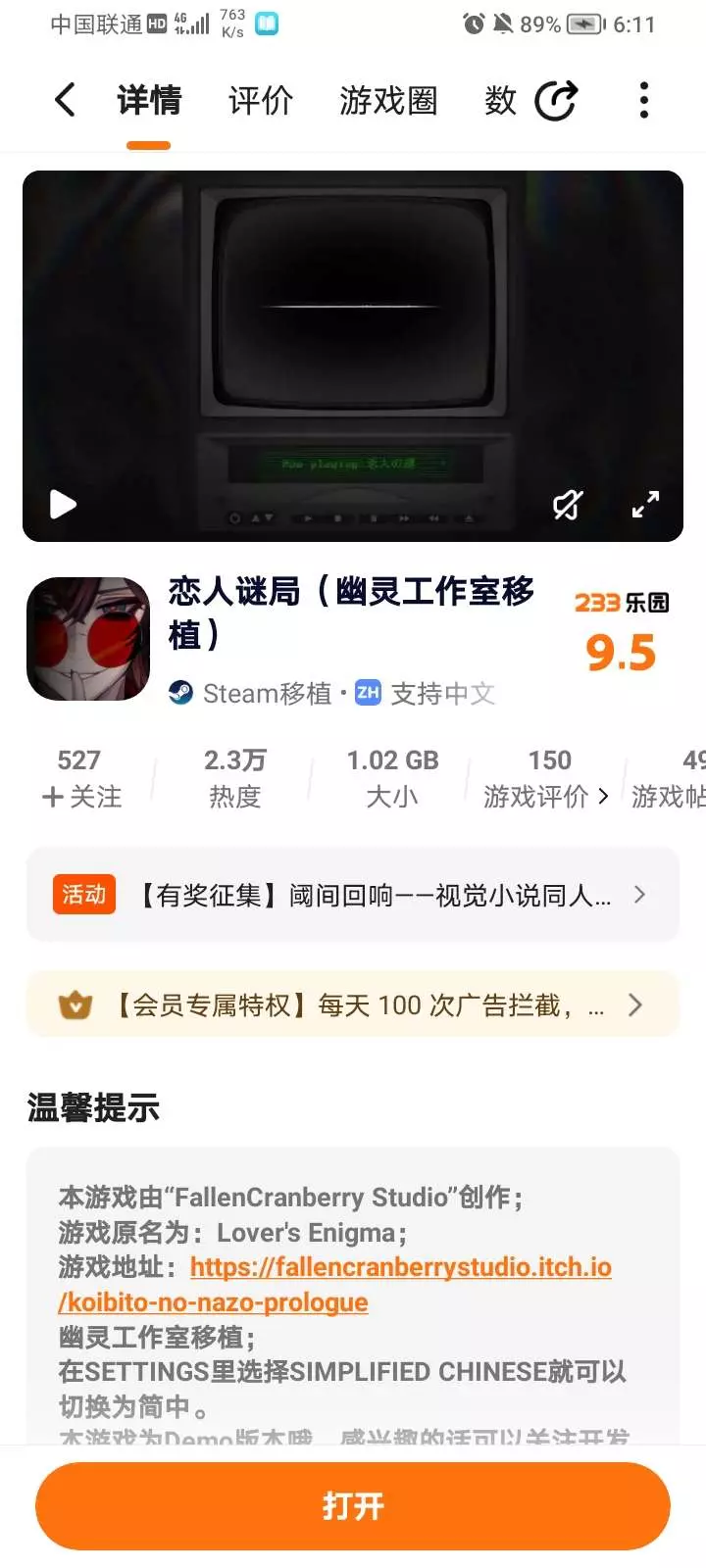The width and height of the screenshot is (706, 1568).
Task: Expand the video to fullscreen
Action: click(645, 505)
